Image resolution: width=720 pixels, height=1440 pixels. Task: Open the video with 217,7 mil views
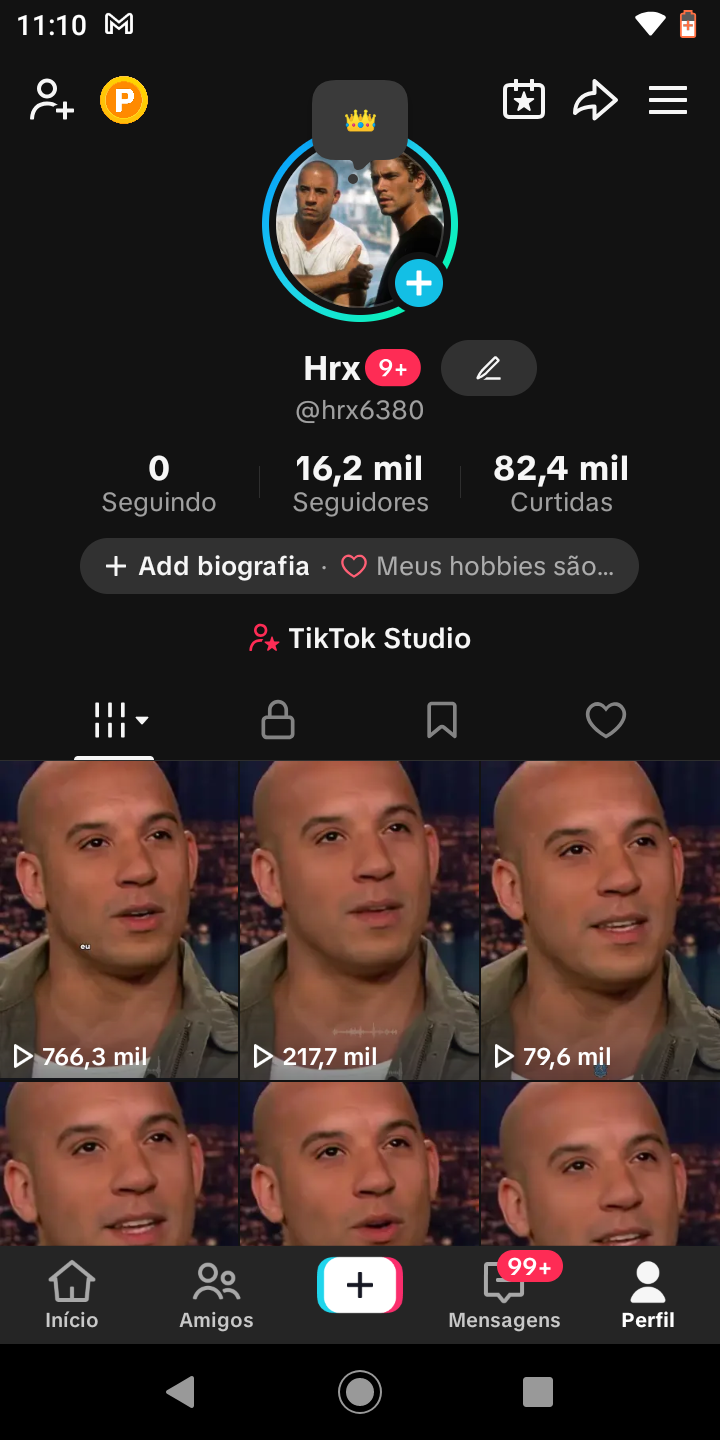(x=360, y=920)
